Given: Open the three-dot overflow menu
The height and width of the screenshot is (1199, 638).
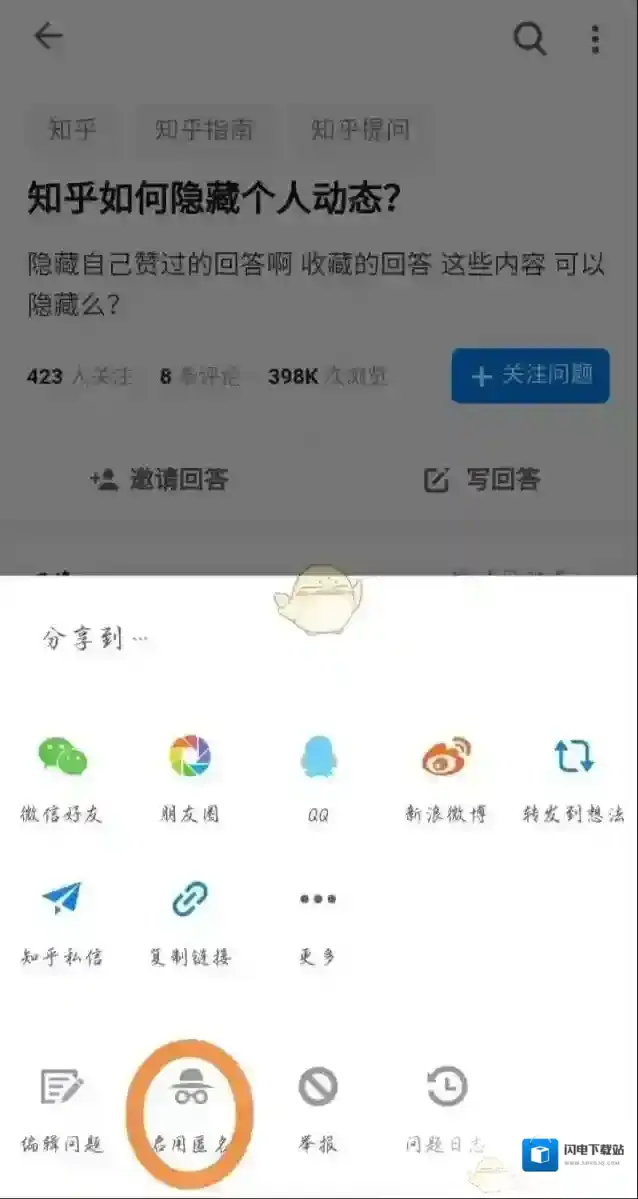Looking at the screenshot, I should tap(595, 39).
